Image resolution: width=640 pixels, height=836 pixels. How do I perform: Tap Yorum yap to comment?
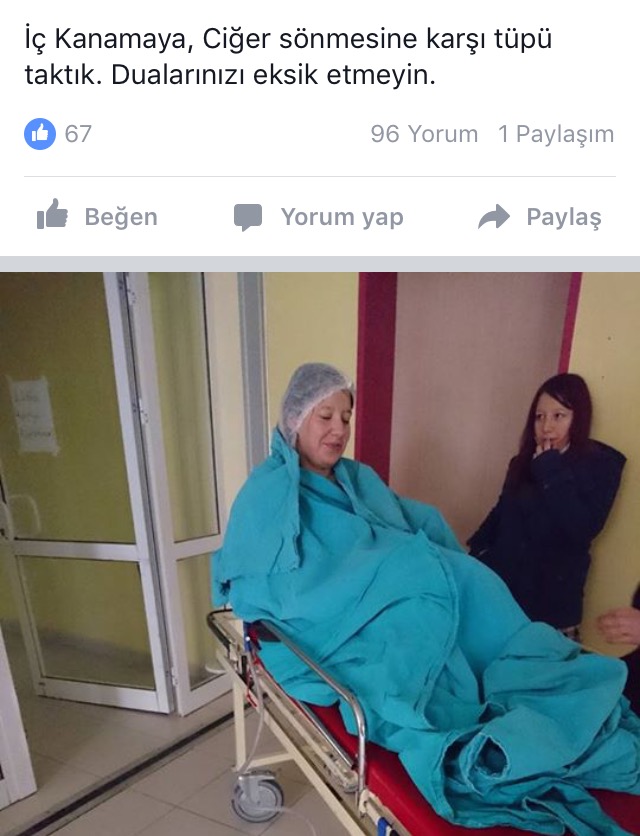pos(319,217)
